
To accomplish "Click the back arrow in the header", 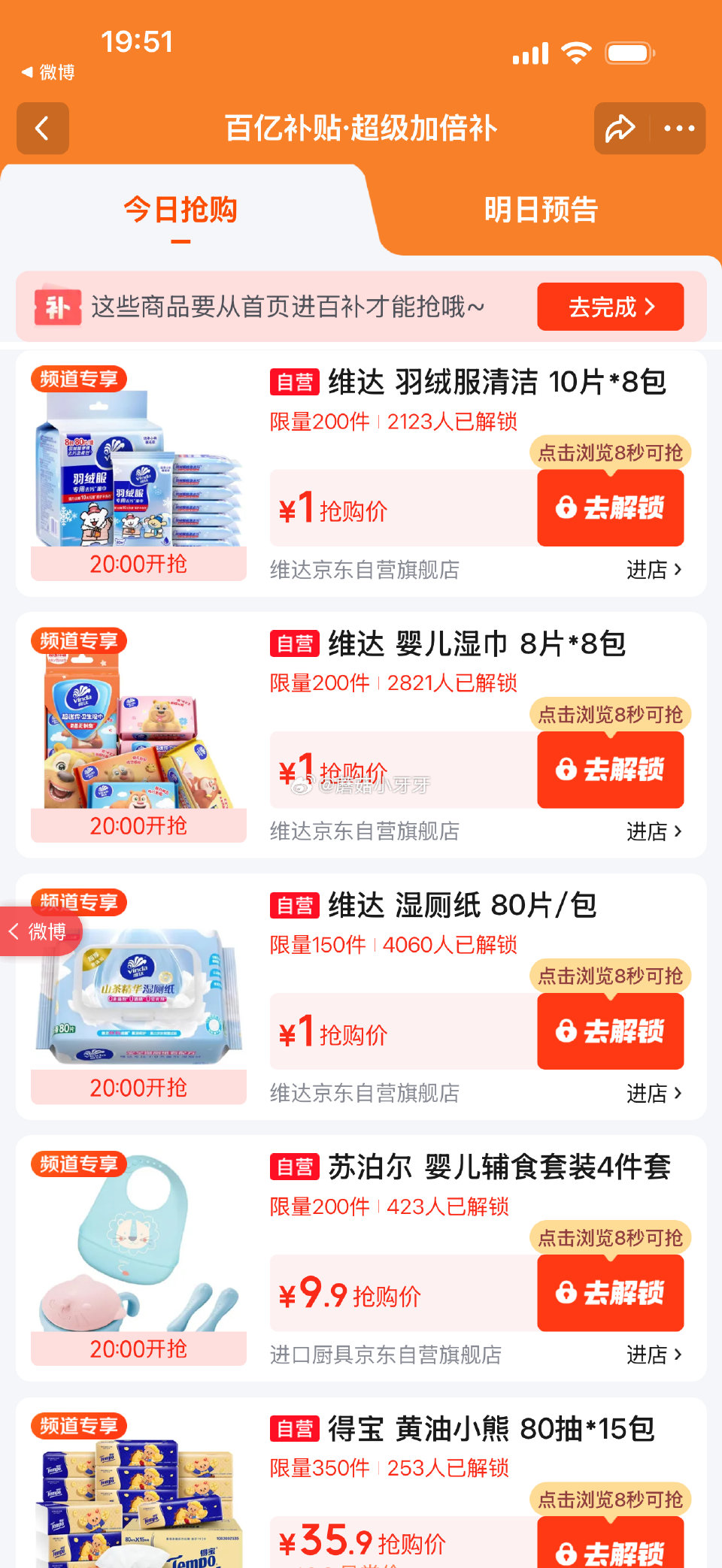I will click(42, 128).
